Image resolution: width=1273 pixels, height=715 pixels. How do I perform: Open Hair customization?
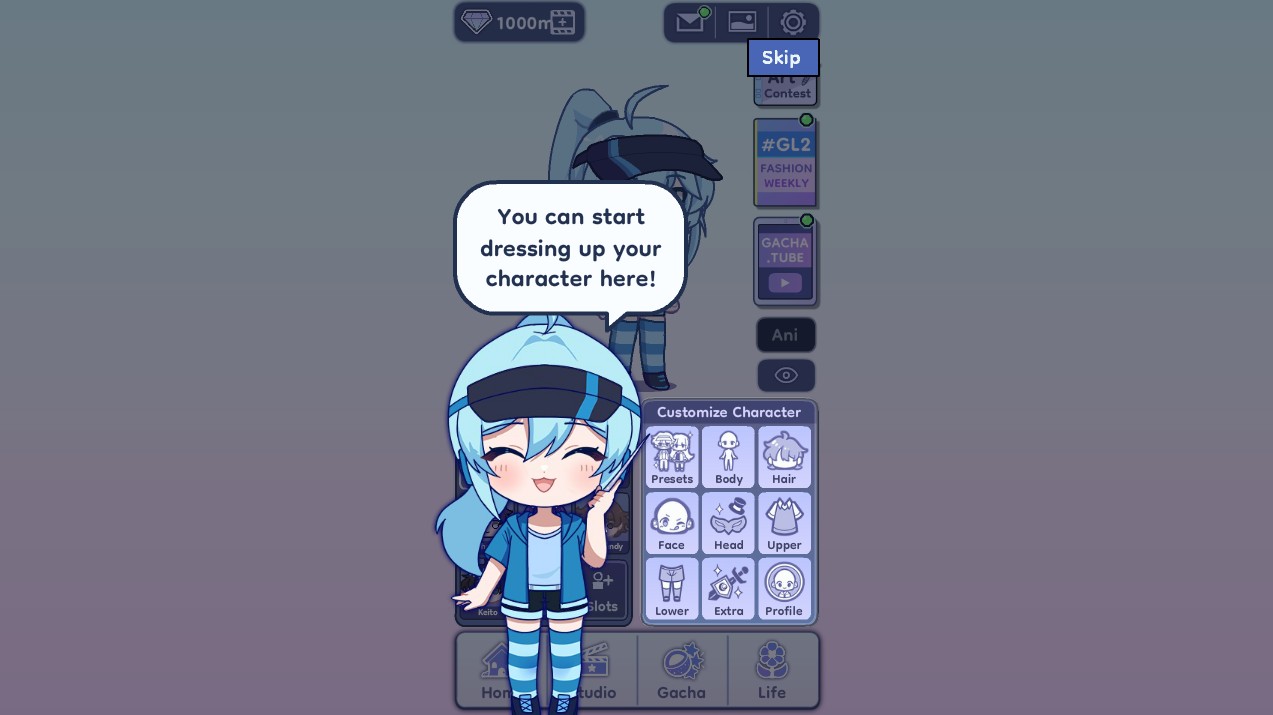784,457
